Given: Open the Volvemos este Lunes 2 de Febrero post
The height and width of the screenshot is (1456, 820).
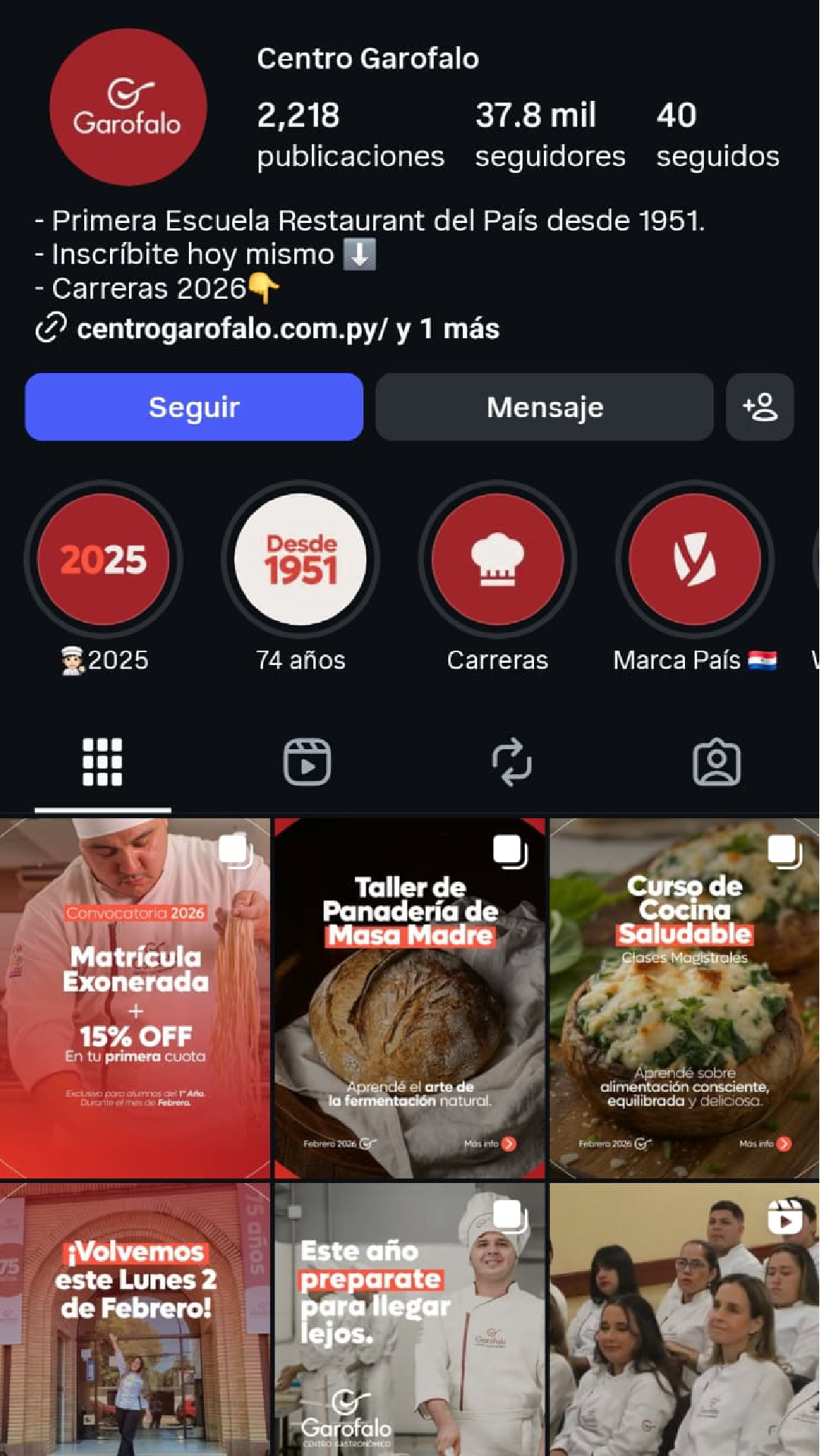Looking at the screenshot, I should pos(135,1319).
